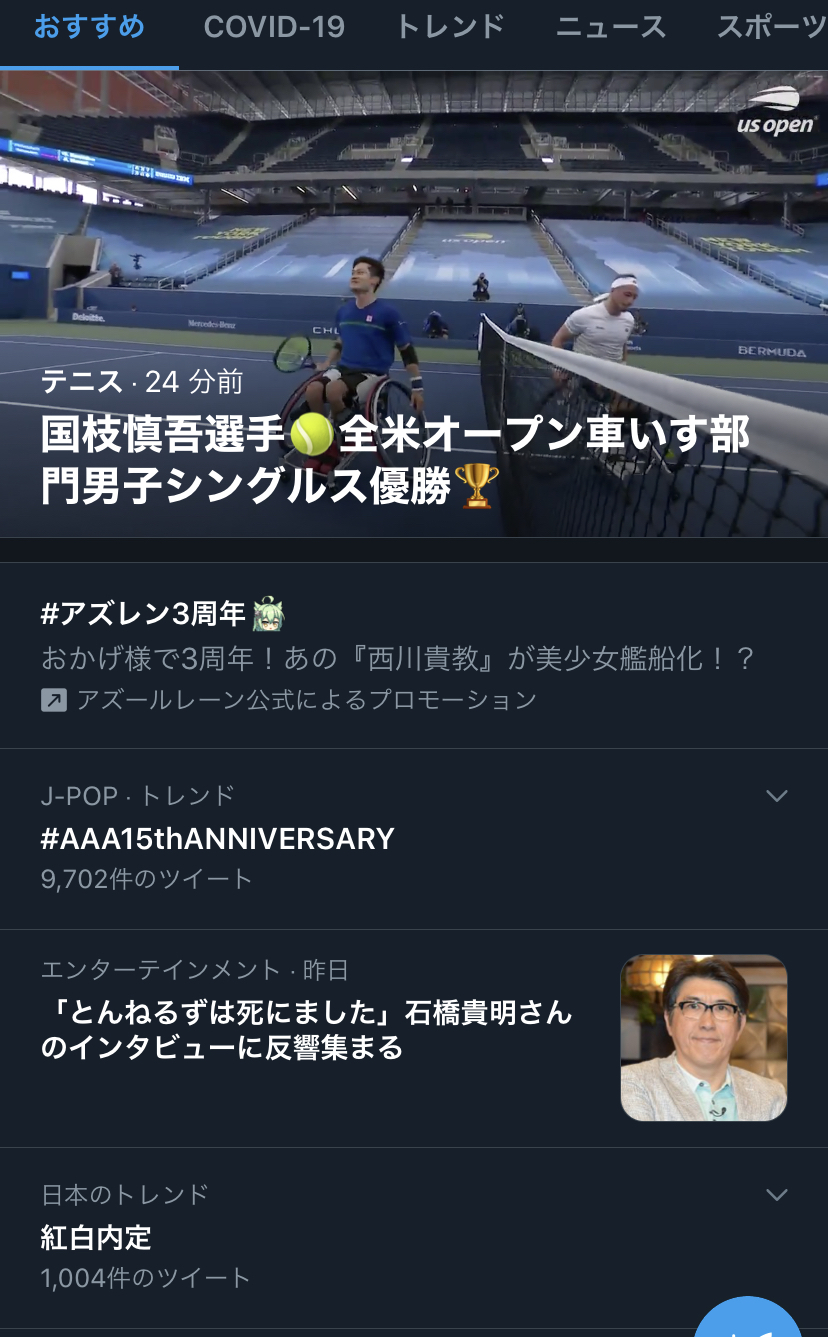Go to the スポーツ tab
Image resolution: width=828 pixels, height=1337 pixels.
click(771, 27)
